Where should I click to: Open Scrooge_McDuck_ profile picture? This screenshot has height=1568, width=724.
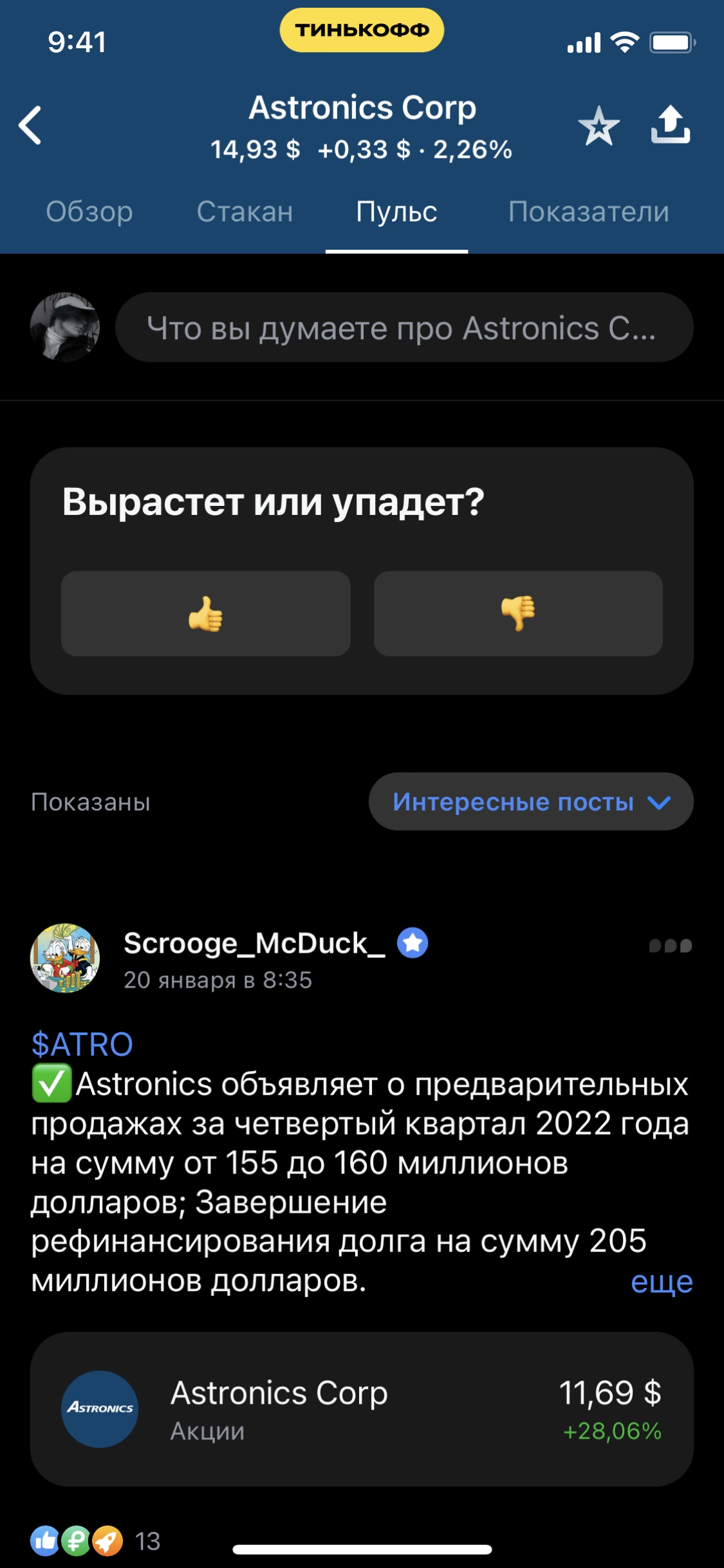[x=65, y=958]
